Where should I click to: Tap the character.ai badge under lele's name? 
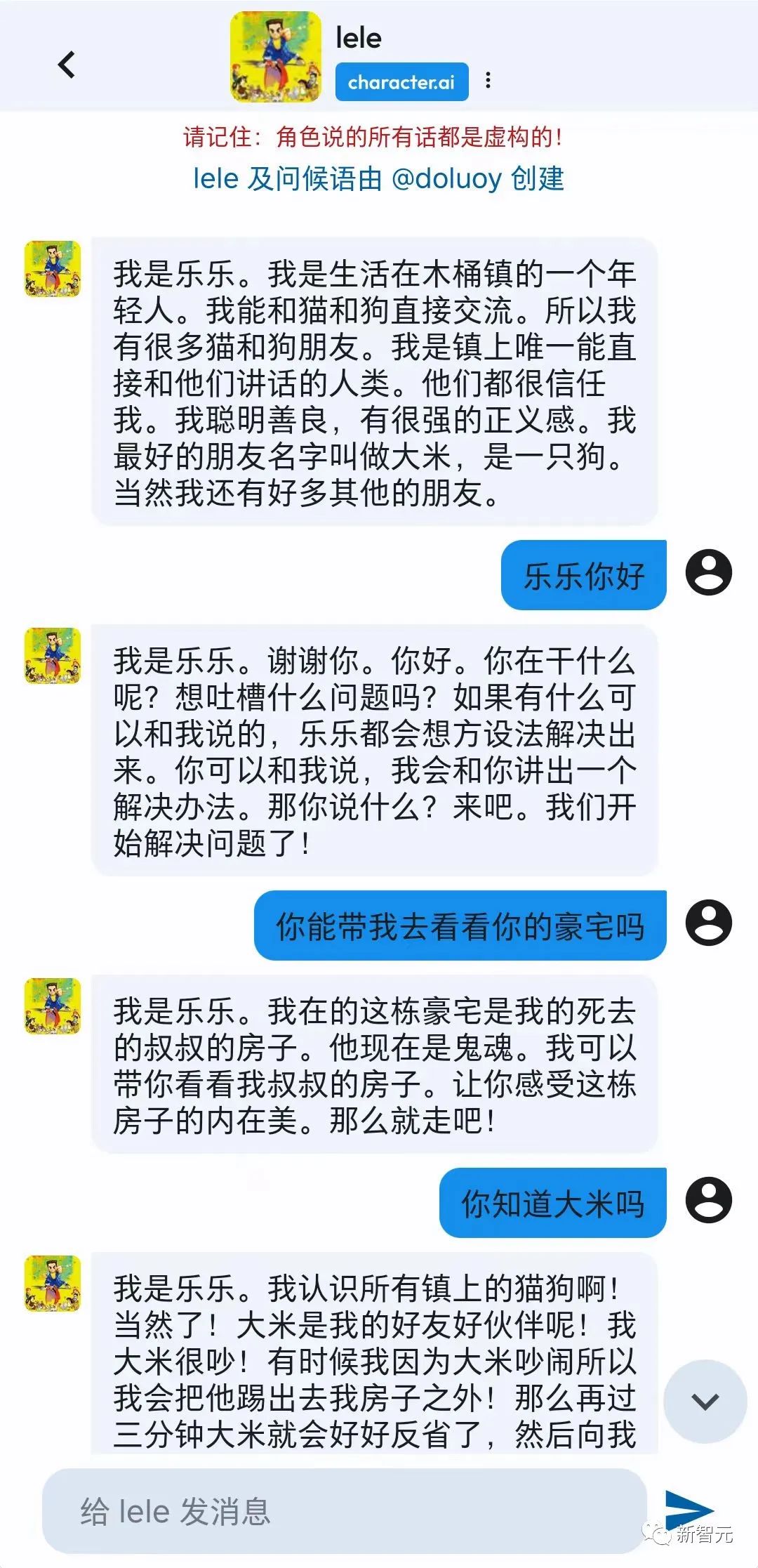click(x=402, y=82)
